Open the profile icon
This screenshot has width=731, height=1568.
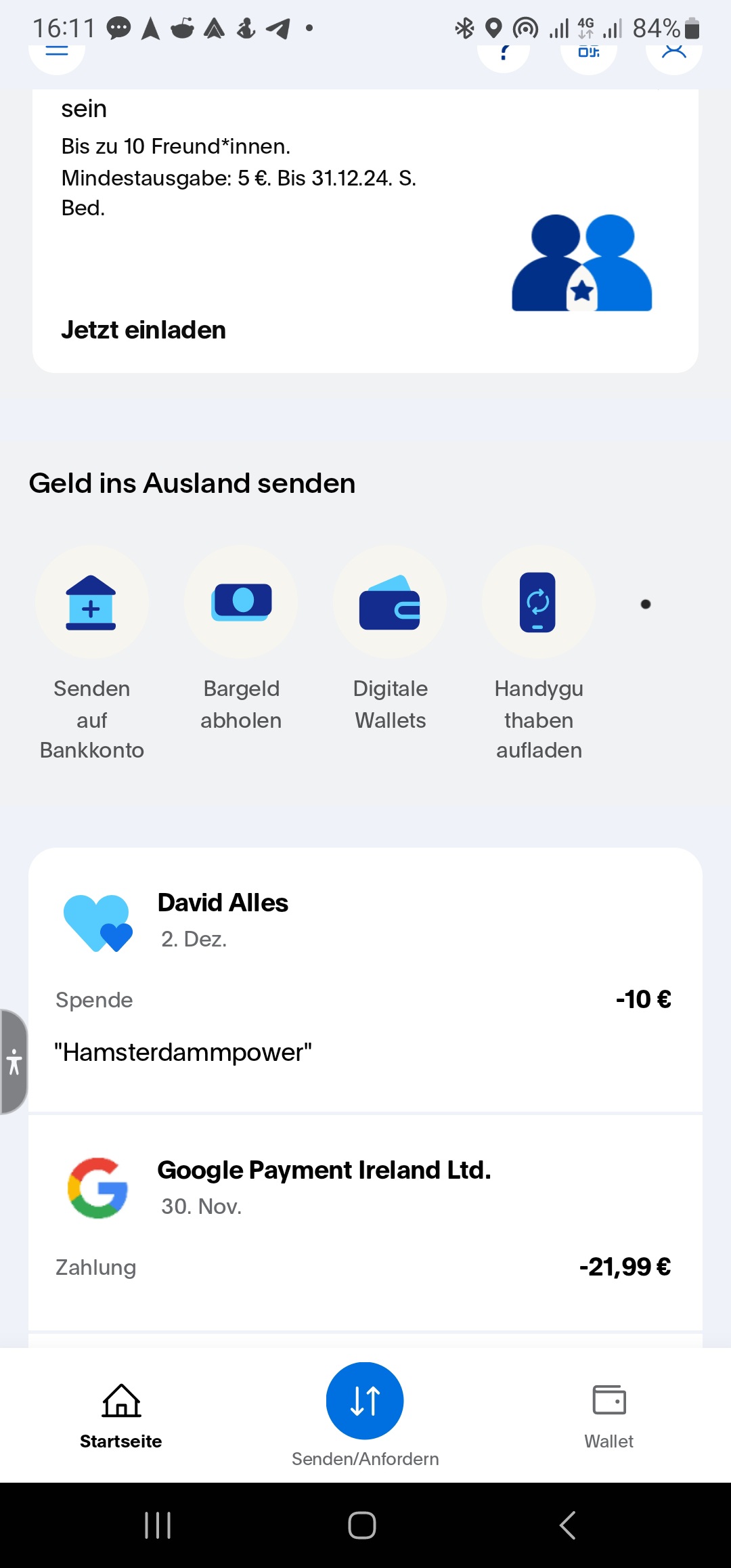[673, 54]
